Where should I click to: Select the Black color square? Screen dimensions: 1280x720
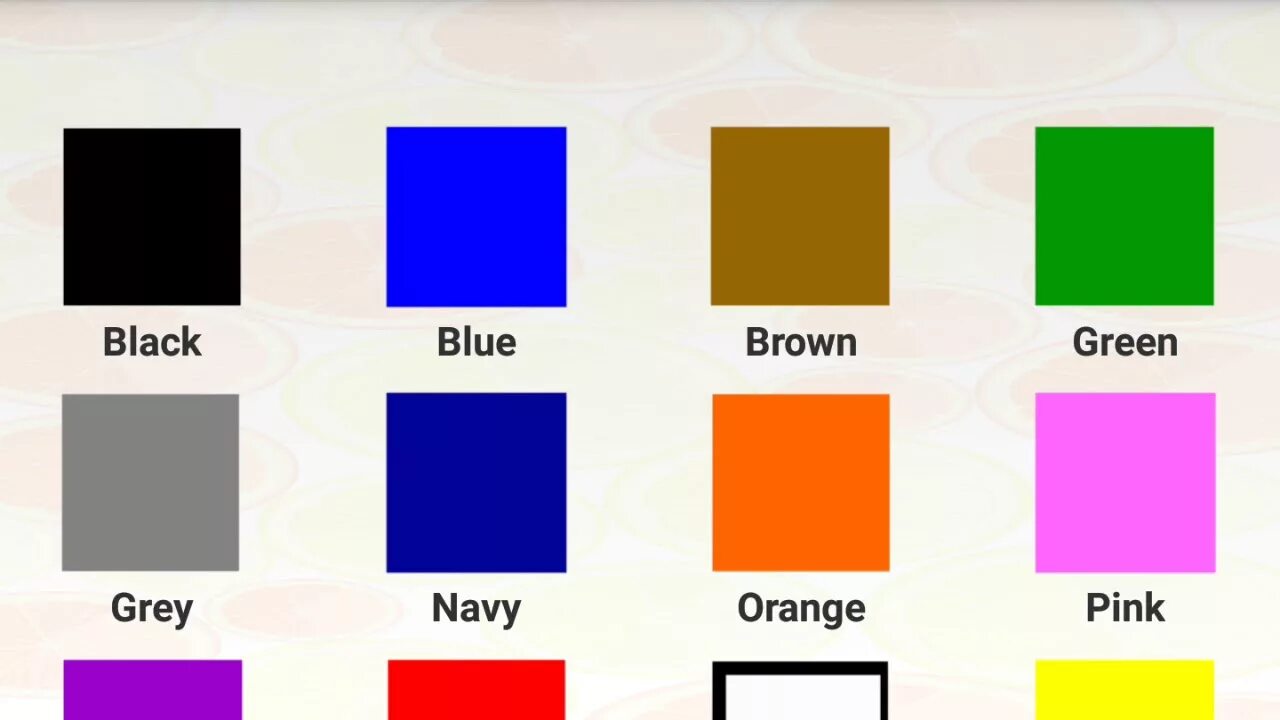tap(152, 216)
